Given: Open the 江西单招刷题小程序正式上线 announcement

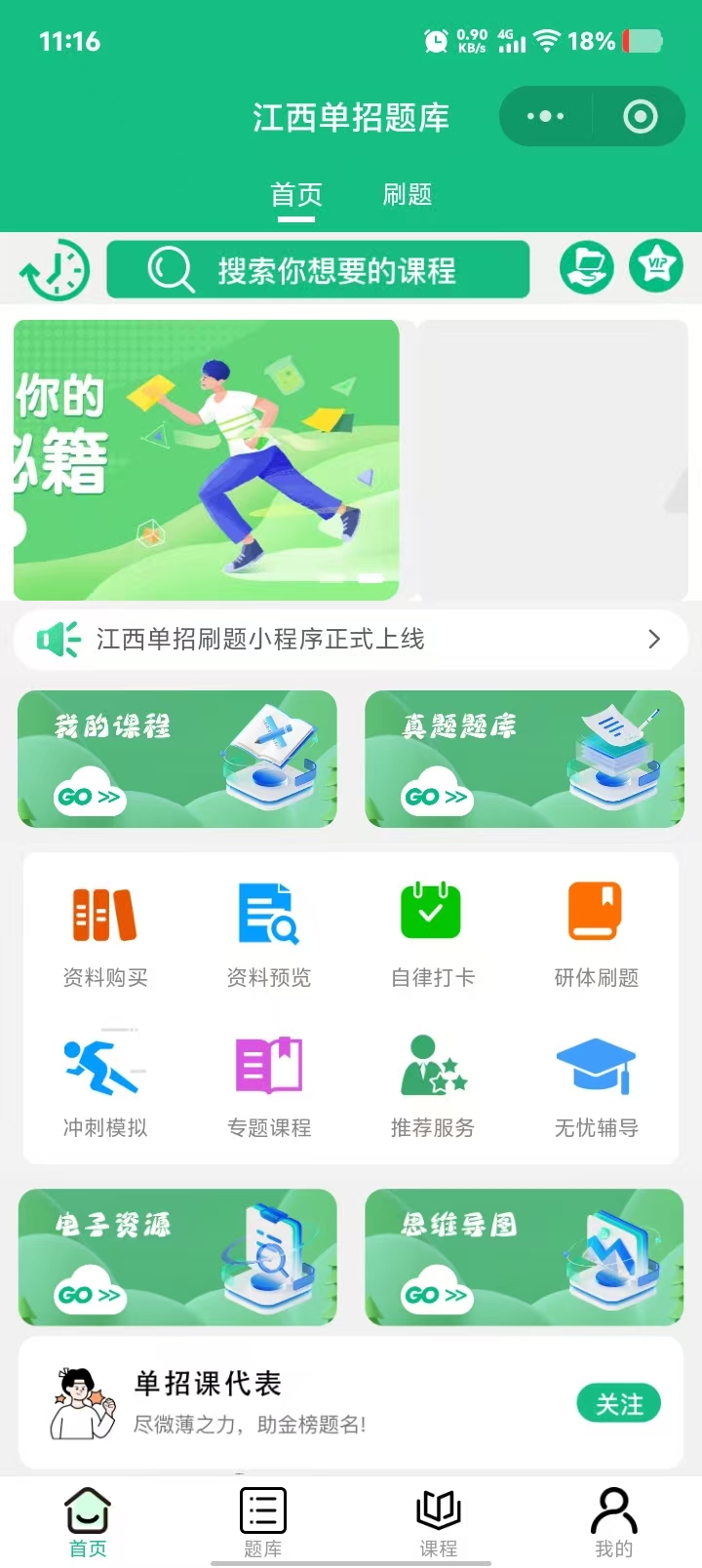Looking at the screenshot, I should 351,640.
